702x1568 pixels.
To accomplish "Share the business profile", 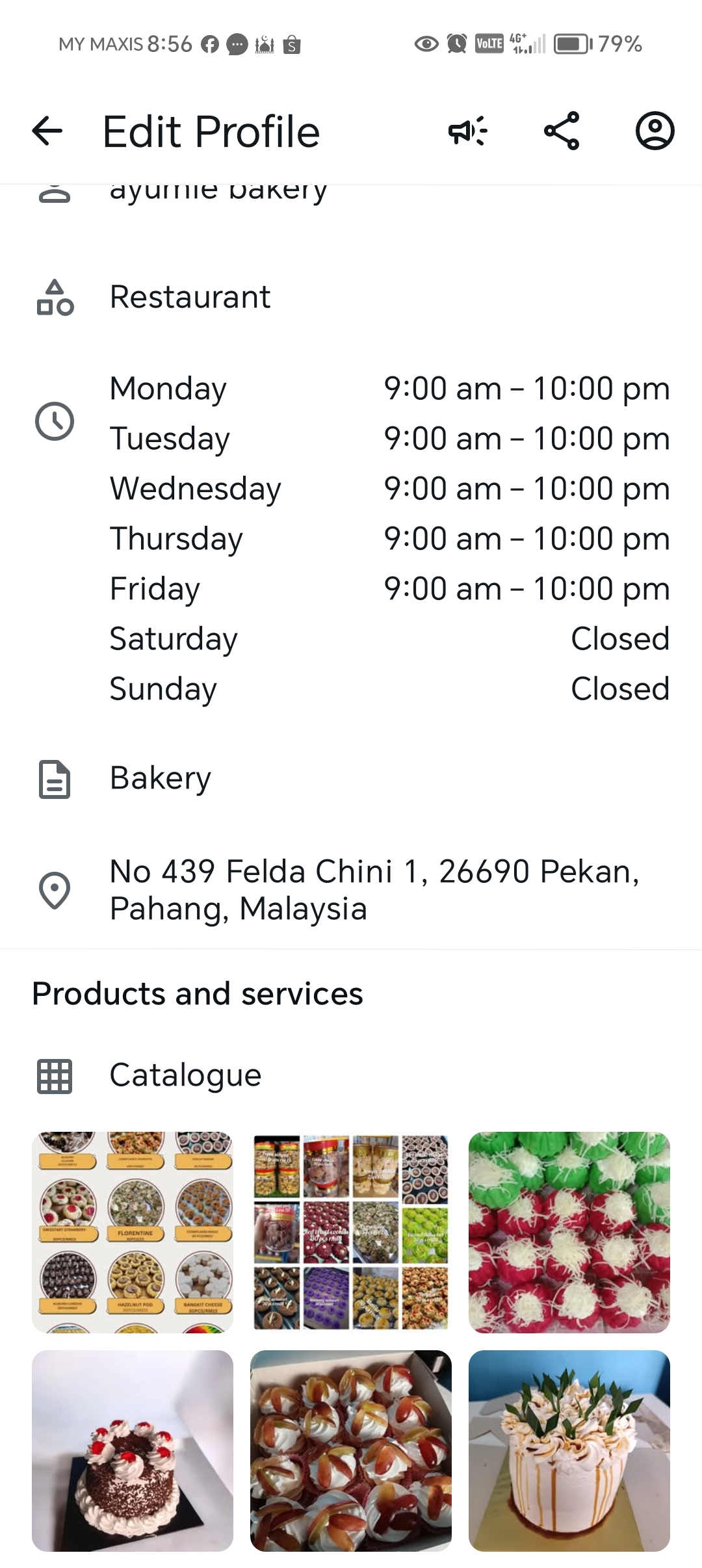I will pyautogui.click(x=562, y=131).
